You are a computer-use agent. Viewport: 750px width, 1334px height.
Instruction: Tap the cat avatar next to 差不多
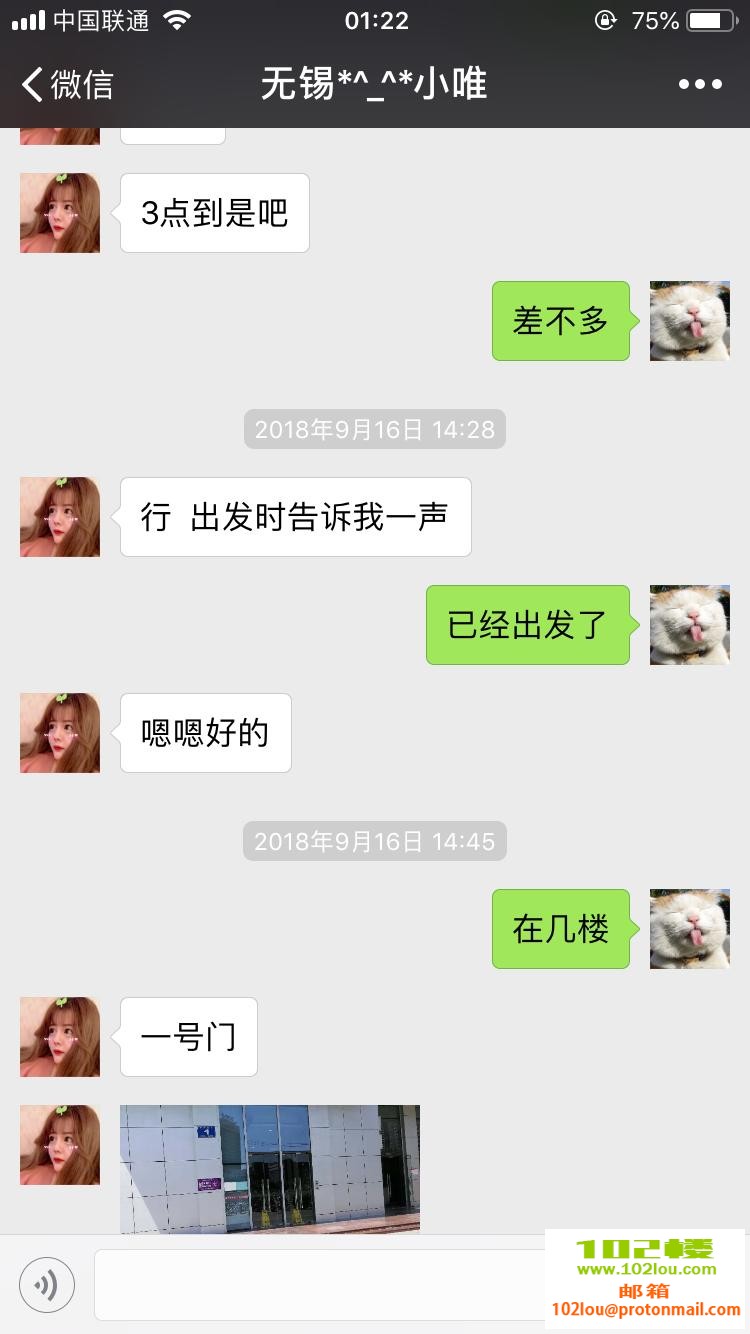tap(690, 321)
